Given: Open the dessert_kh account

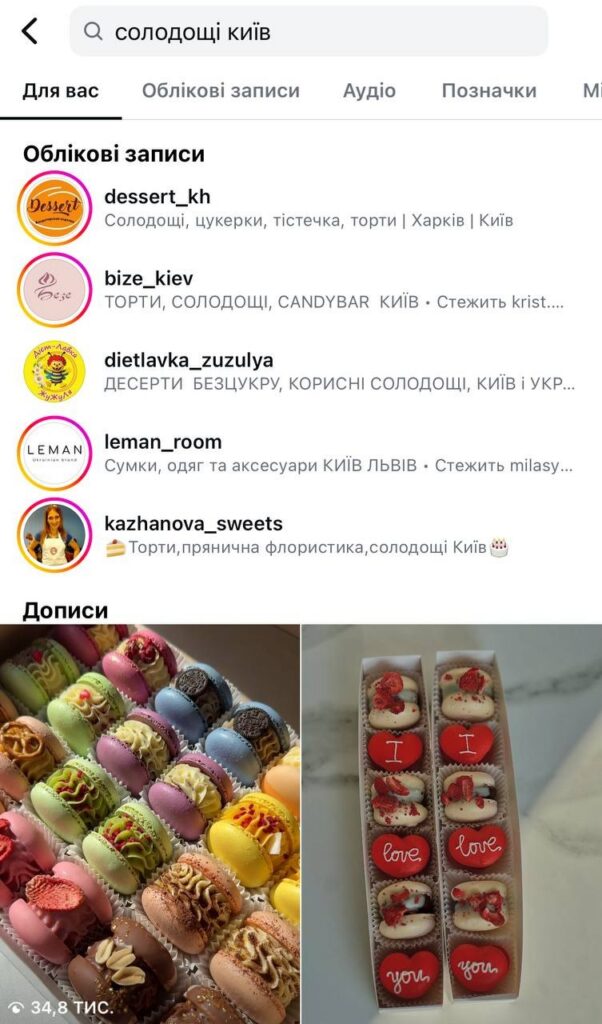Looking at the screenshot, I should coord(157,197).
